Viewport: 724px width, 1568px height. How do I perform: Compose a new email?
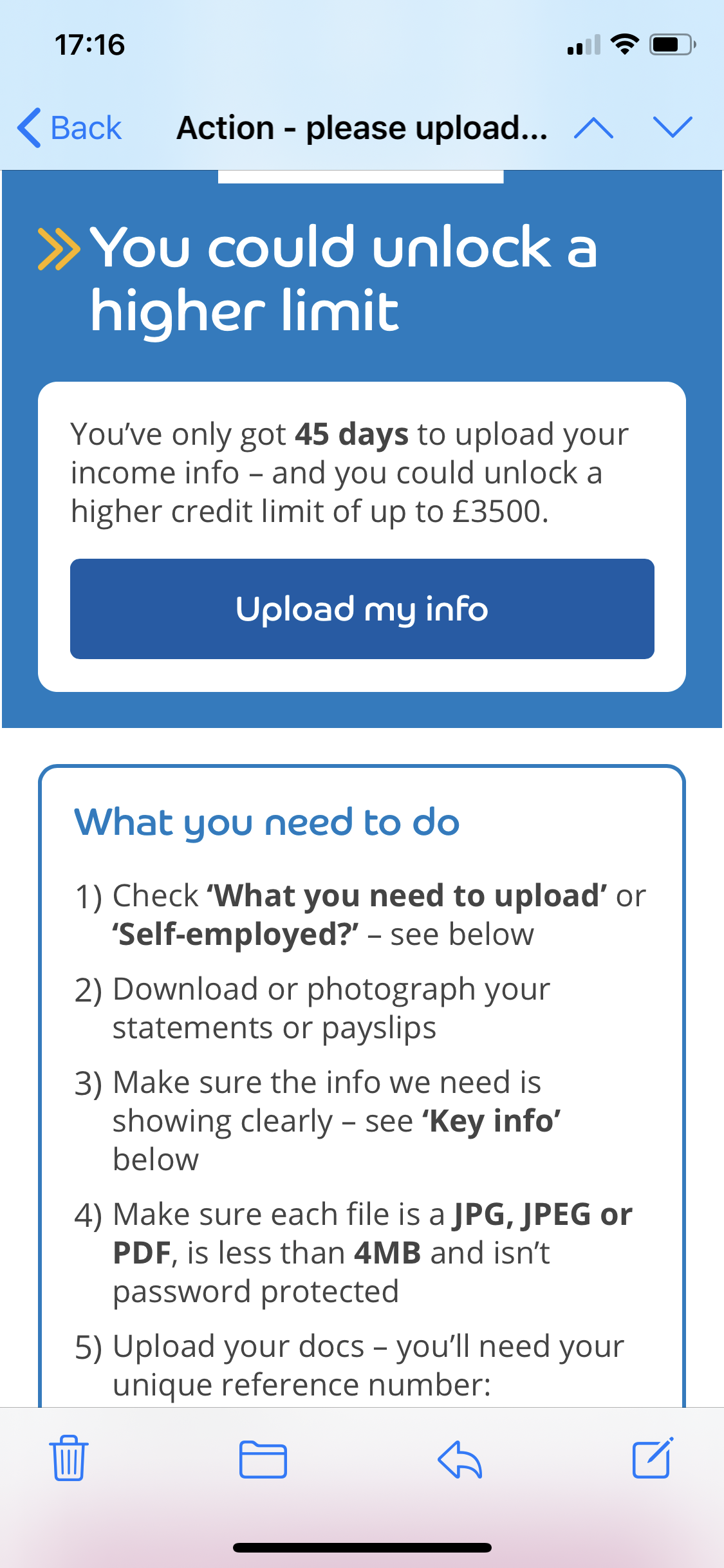tap(653, 1458)
